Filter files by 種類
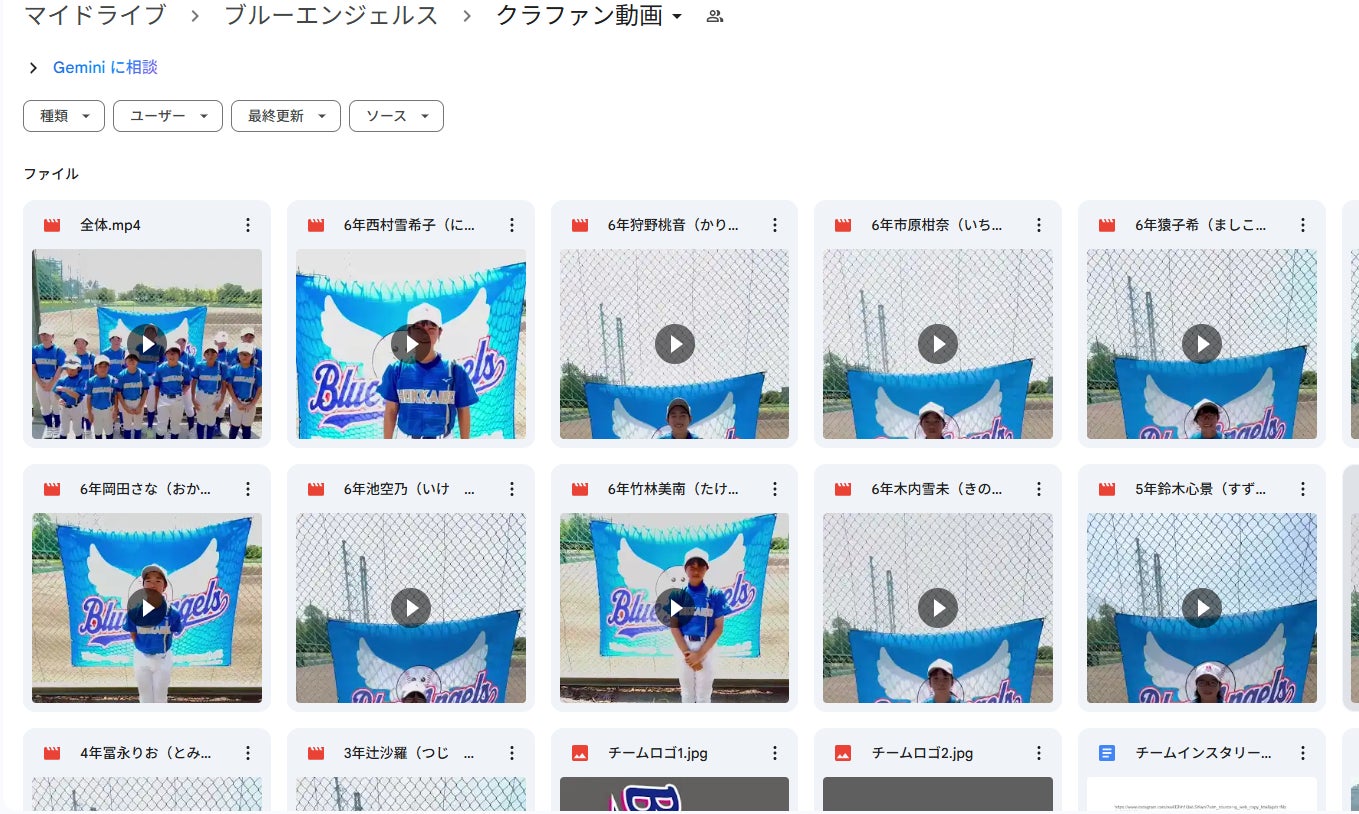 (x=63, y=116)
